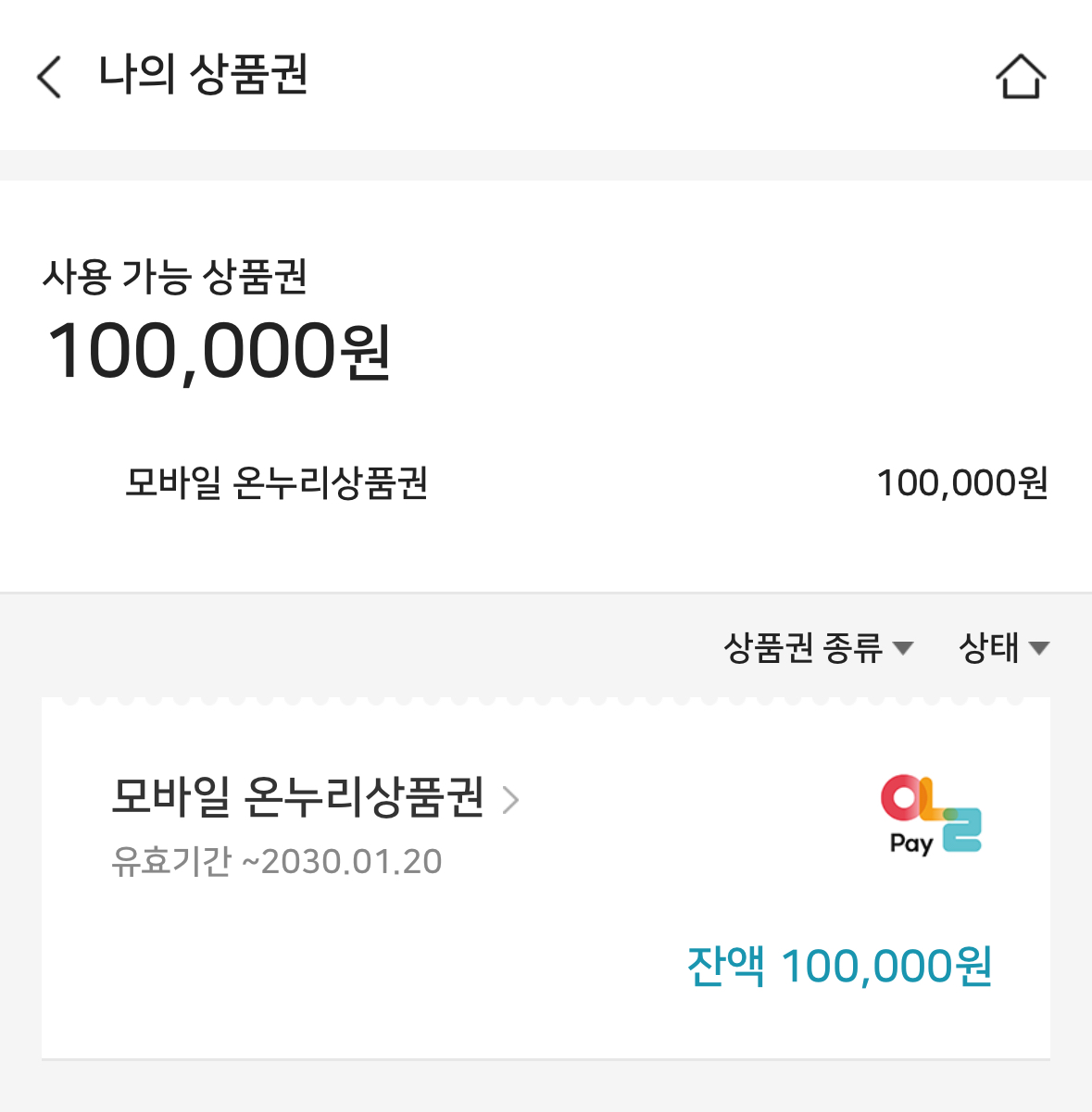Select the back chevron in the header

(48, 77)
